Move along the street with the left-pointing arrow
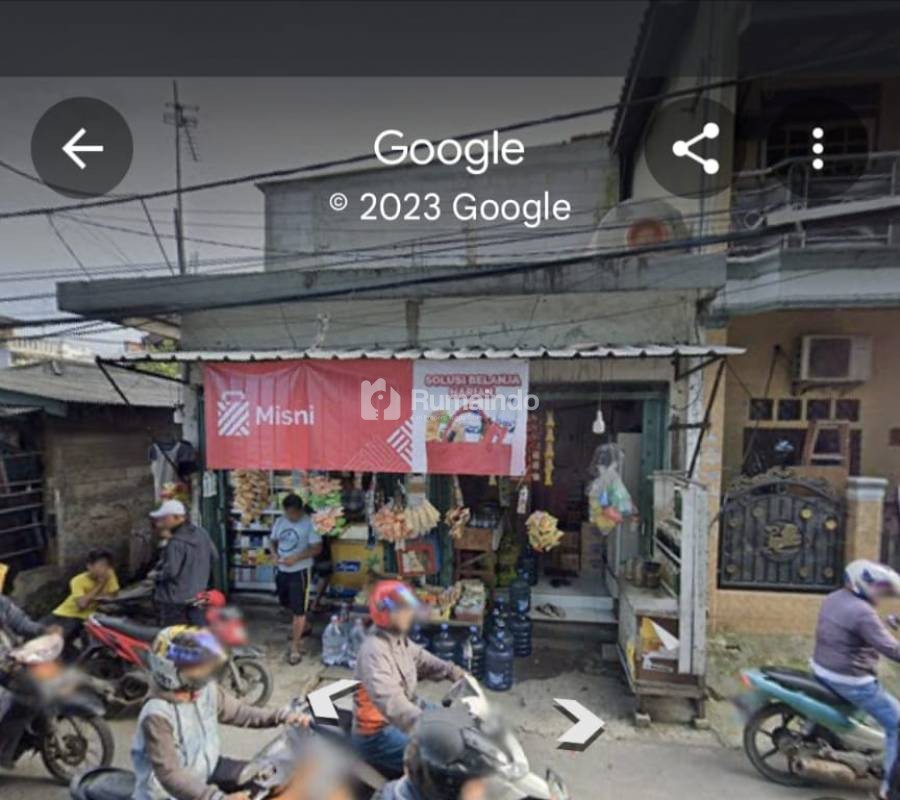Screen dimensions: 900x800 click(x=331, y=699)
